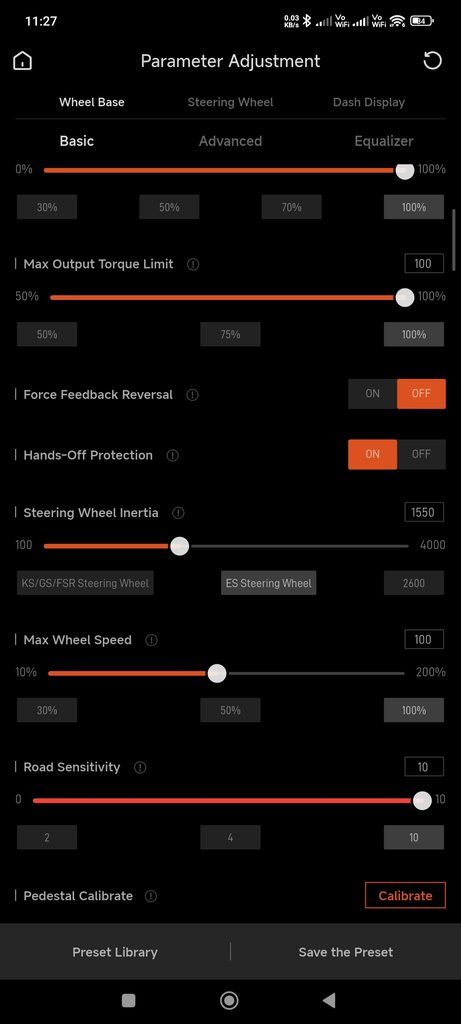Tap the reset arrow icon
Screen dimensions: 461x1024
[x=432, y=61]
